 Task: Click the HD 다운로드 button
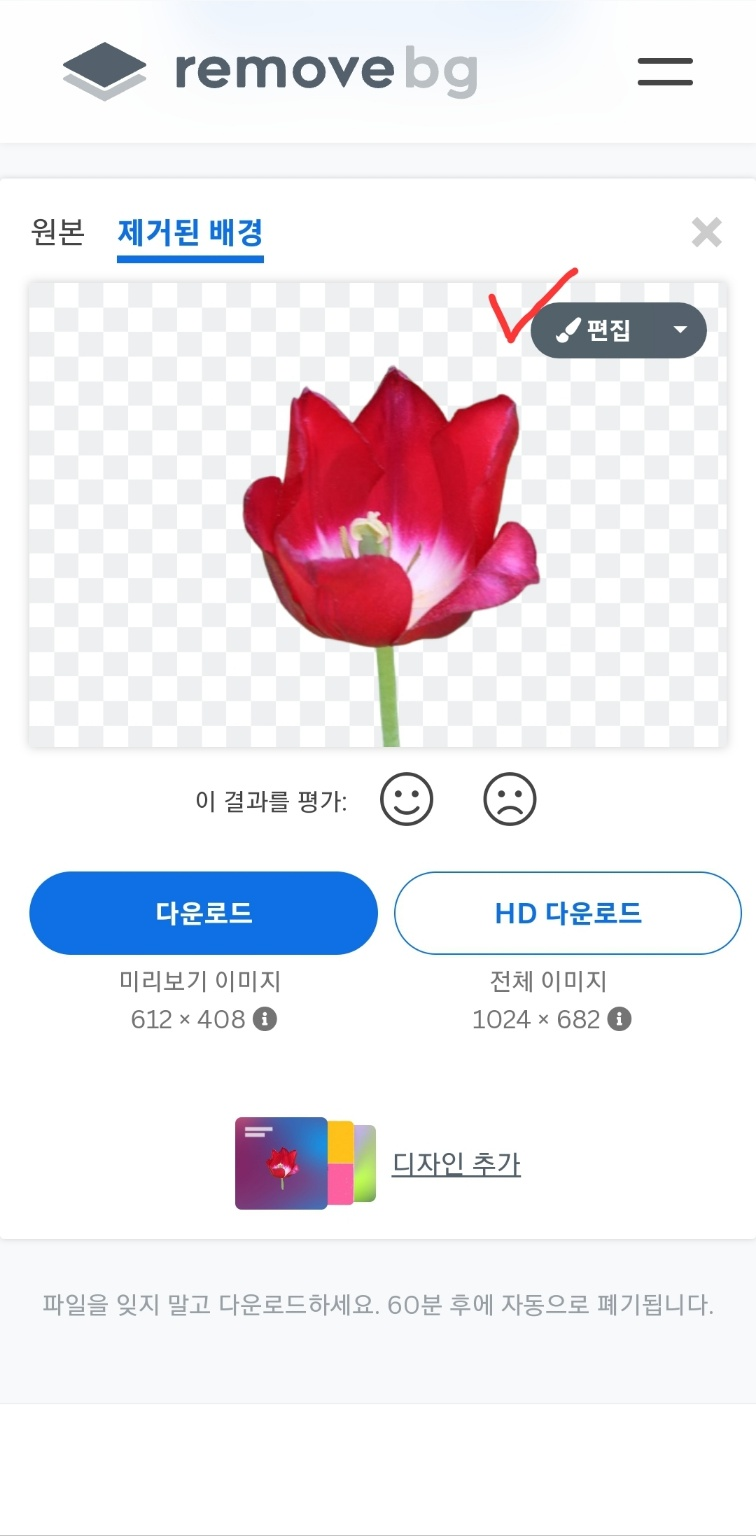coord(567,912)
